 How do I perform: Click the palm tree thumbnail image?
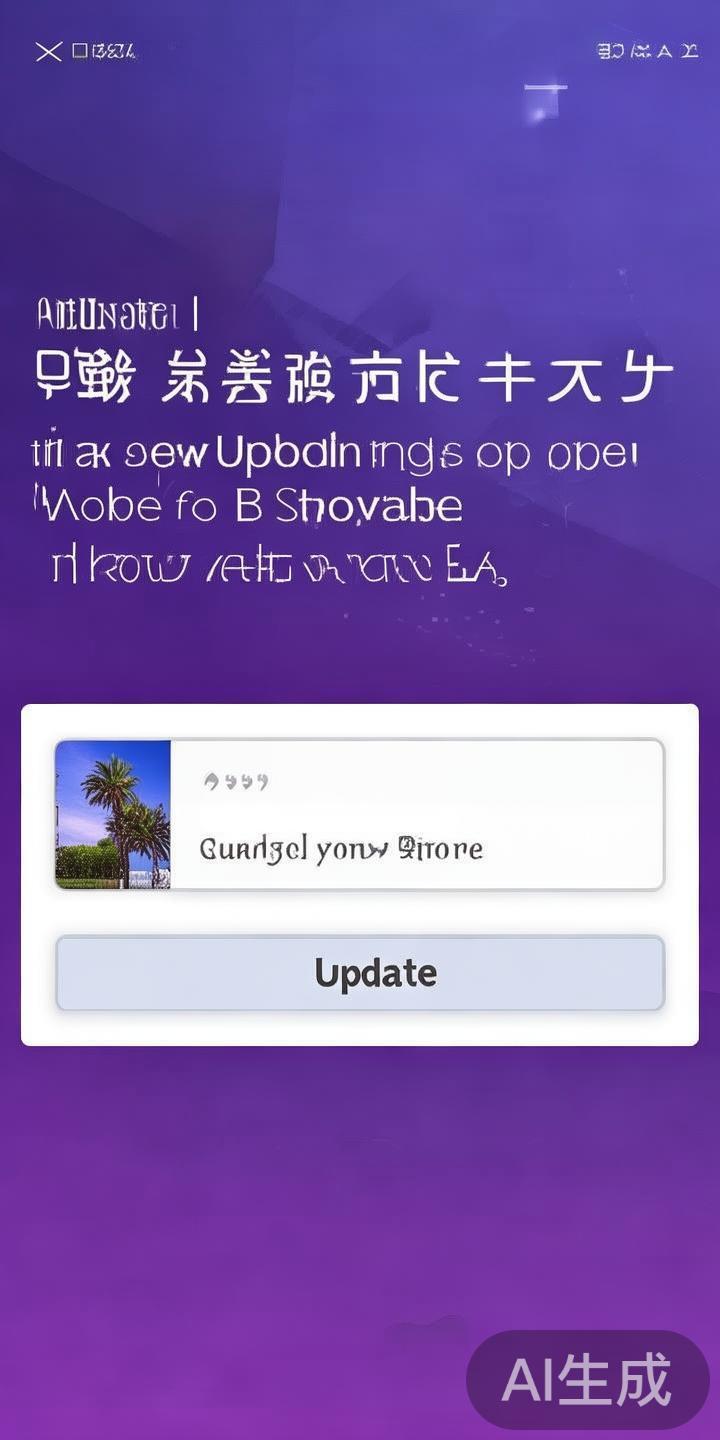coord(113,815)
